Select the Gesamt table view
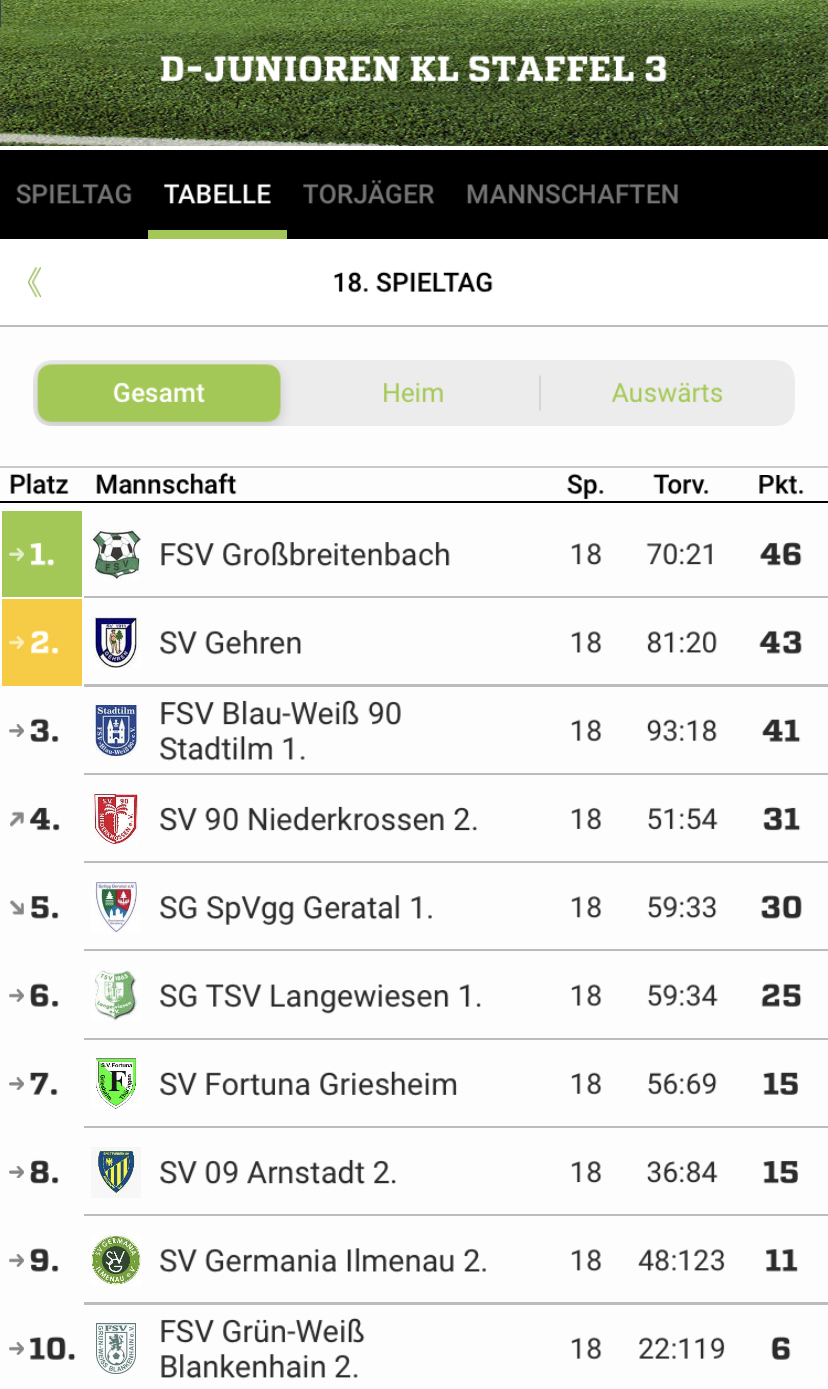 tap(159, 393)
